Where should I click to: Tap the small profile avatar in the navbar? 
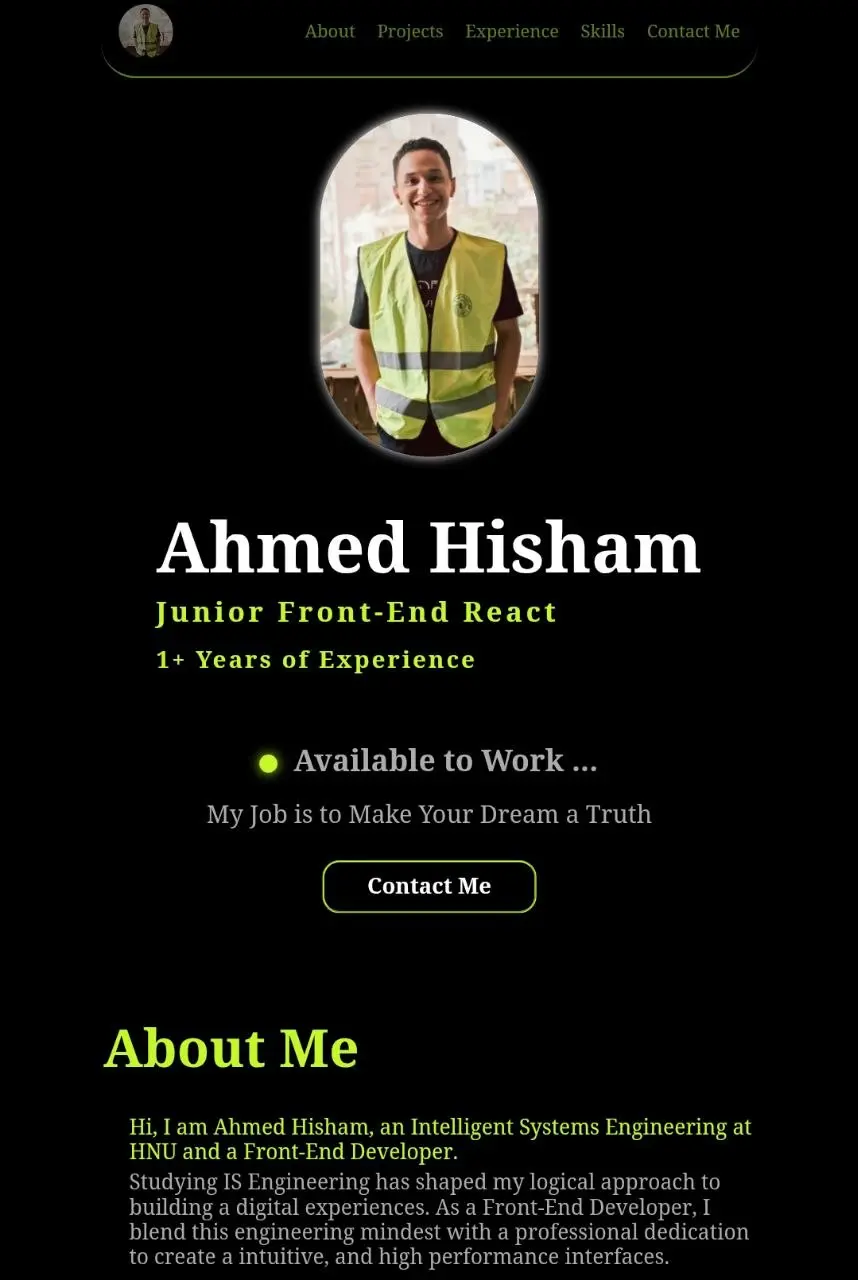click(146, 31)
